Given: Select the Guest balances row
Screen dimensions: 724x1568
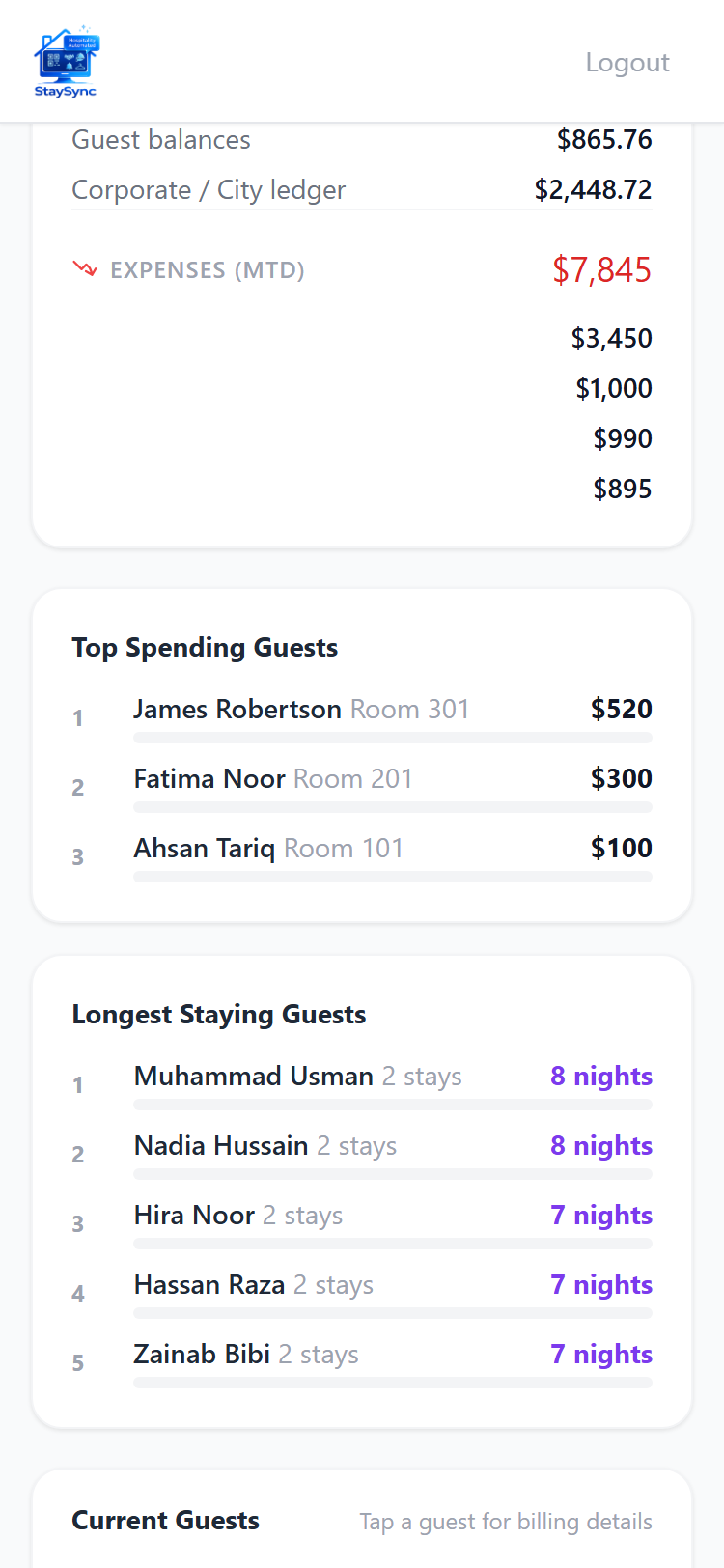Looking at the screenshot, I should pos(160,139).
